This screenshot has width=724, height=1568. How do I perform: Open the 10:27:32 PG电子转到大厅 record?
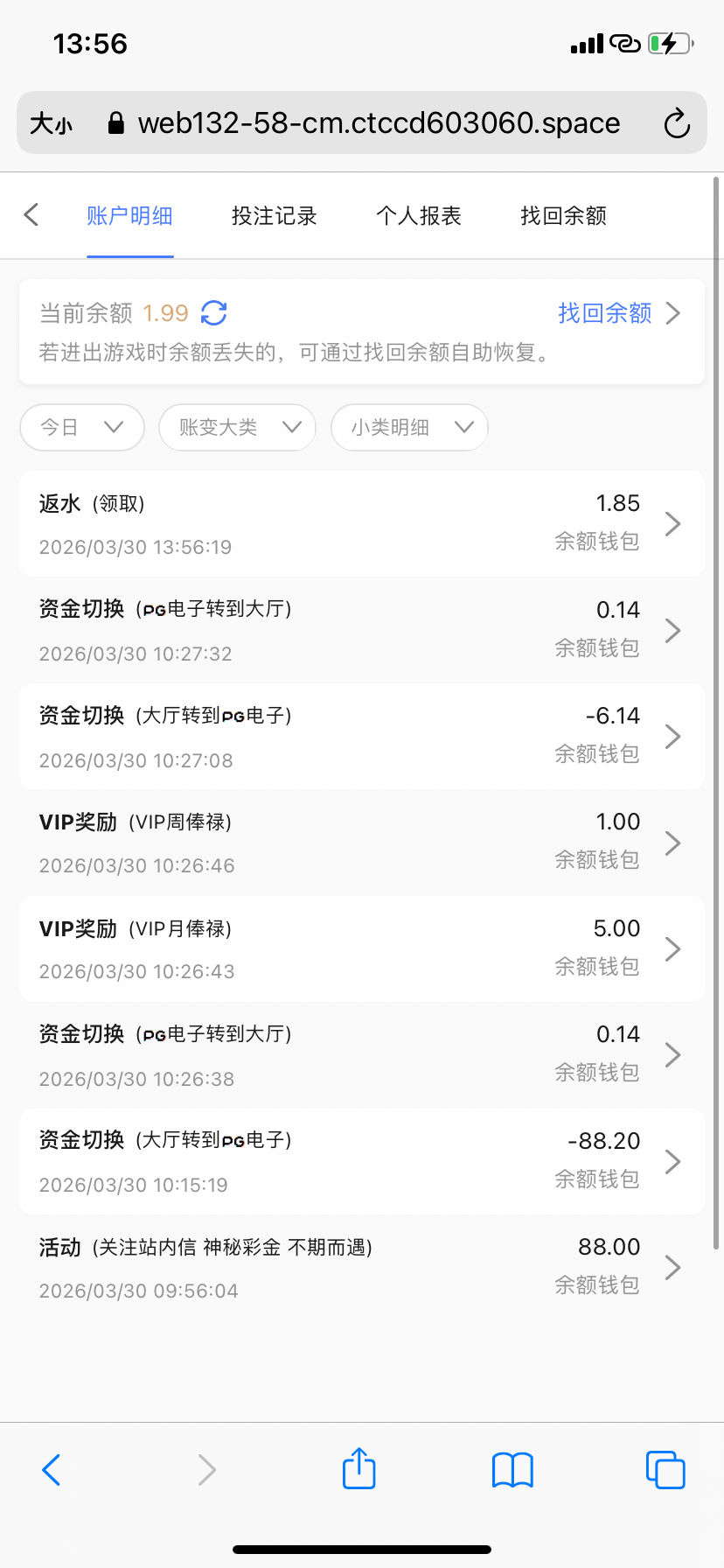[362, 631]
